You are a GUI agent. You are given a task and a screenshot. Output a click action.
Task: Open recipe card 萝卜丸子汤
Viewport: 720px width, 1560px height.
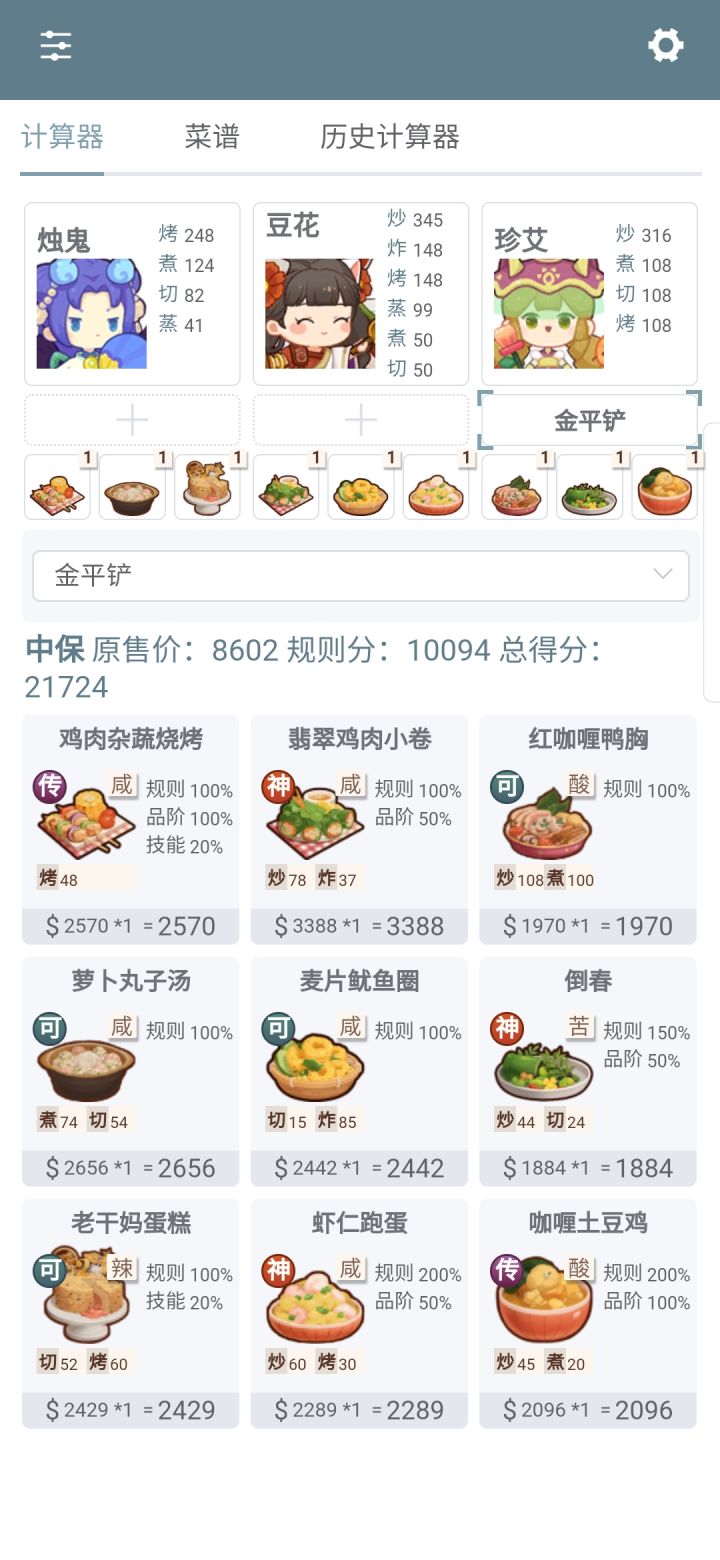point(131,1072)
